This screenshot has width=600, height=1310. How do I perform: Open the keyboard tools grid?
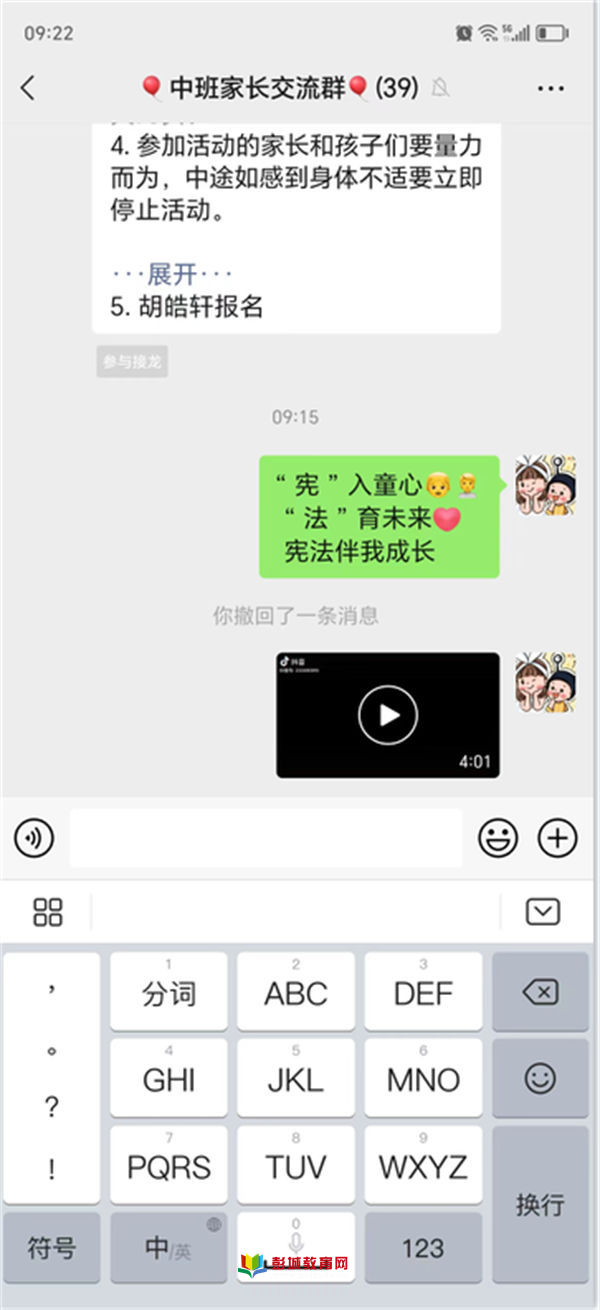(47, 911)
